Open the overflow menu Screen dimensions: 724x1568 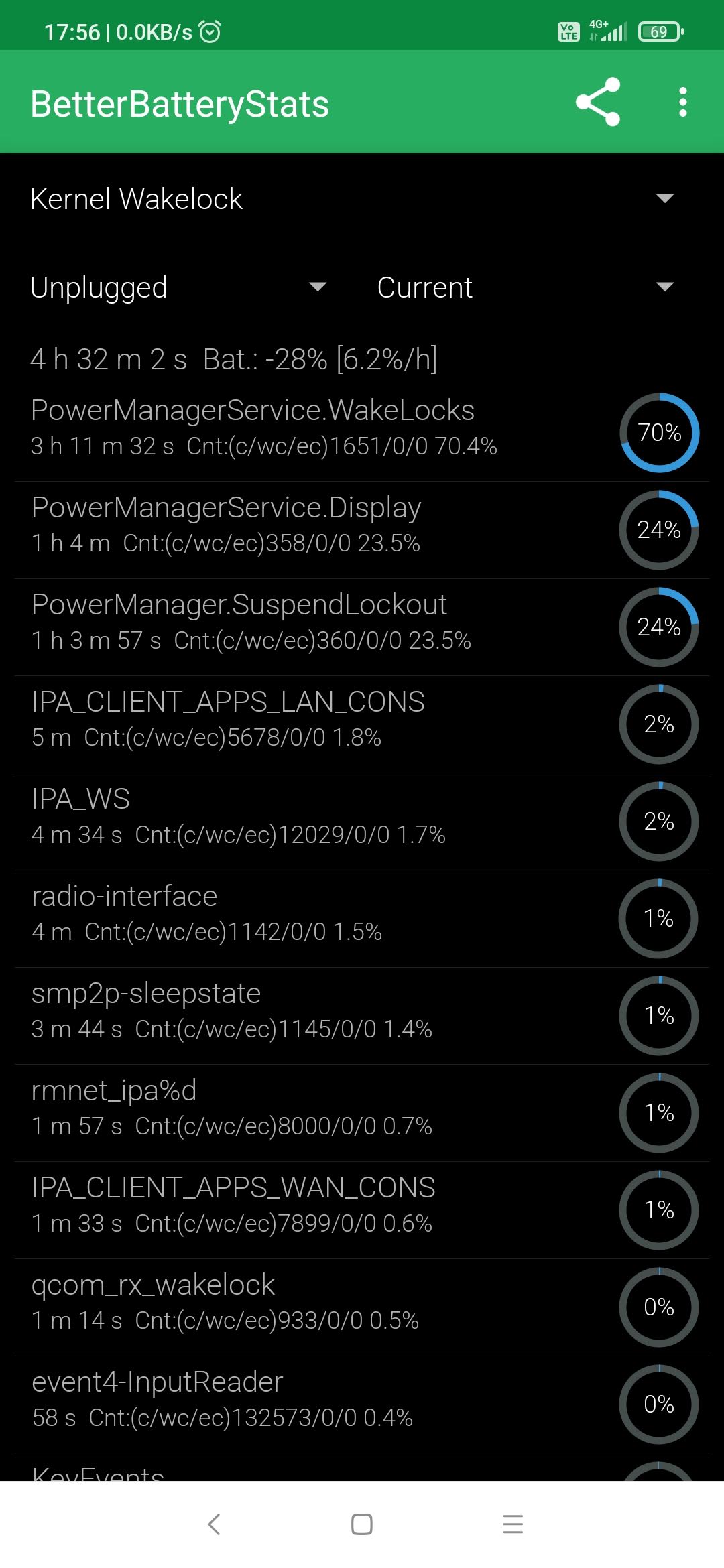pyautogui.click(x=682, y=102)
